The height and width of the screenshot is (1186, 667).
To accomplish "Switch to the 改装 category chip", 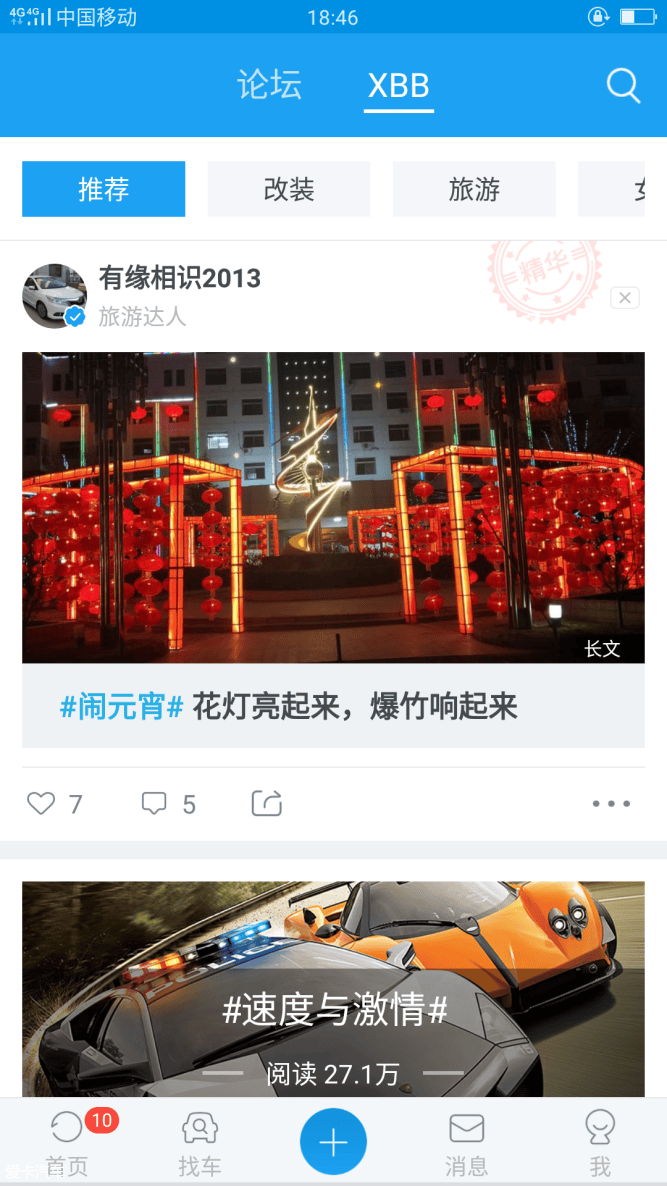I will (289, 189).
